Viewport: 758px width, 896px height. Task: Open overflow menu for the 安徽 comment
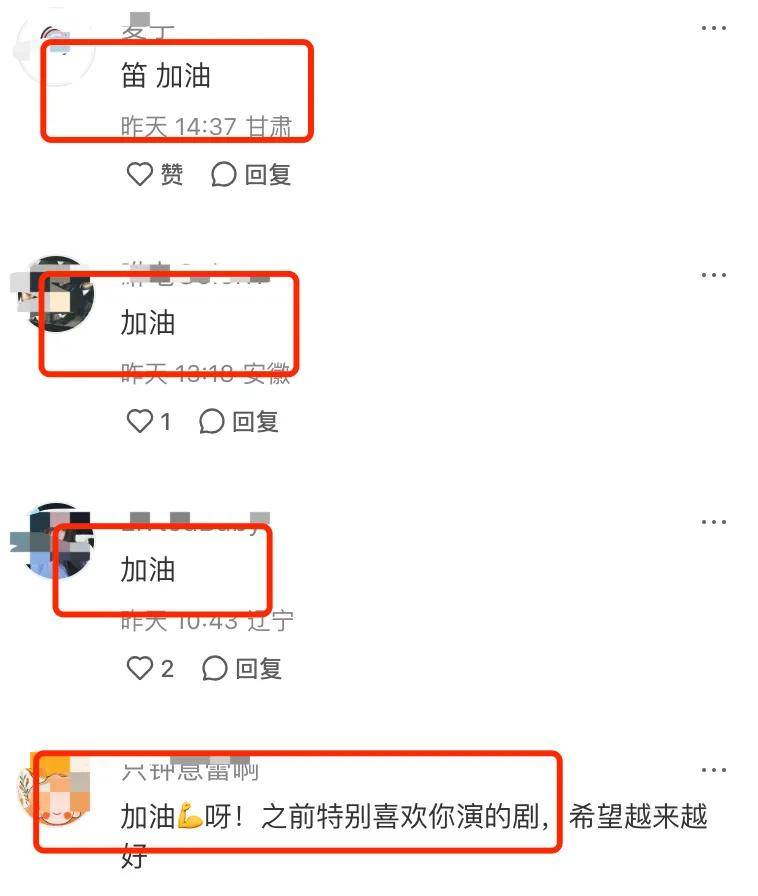coord(713,275)
